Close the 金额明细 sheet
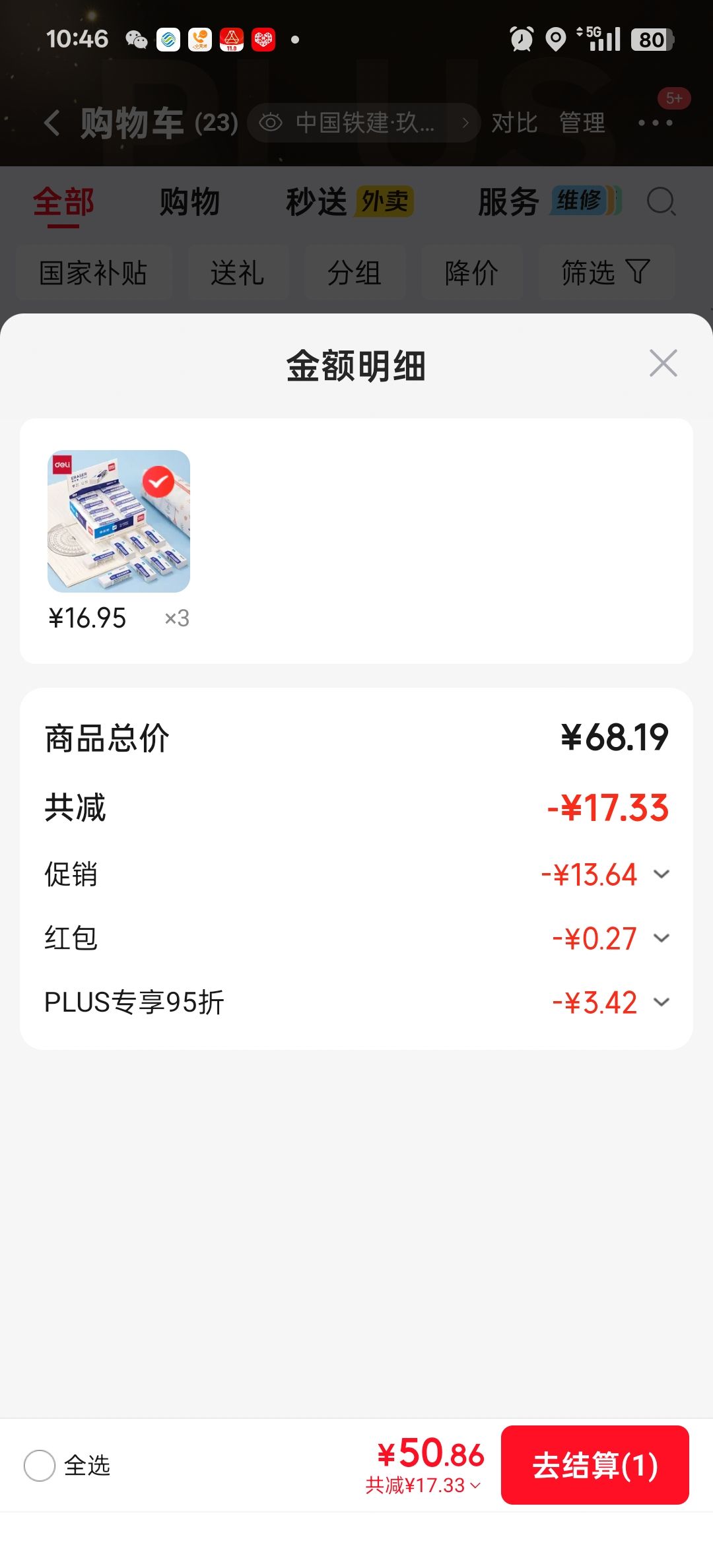713x1568 pixels. pos(663,363)
